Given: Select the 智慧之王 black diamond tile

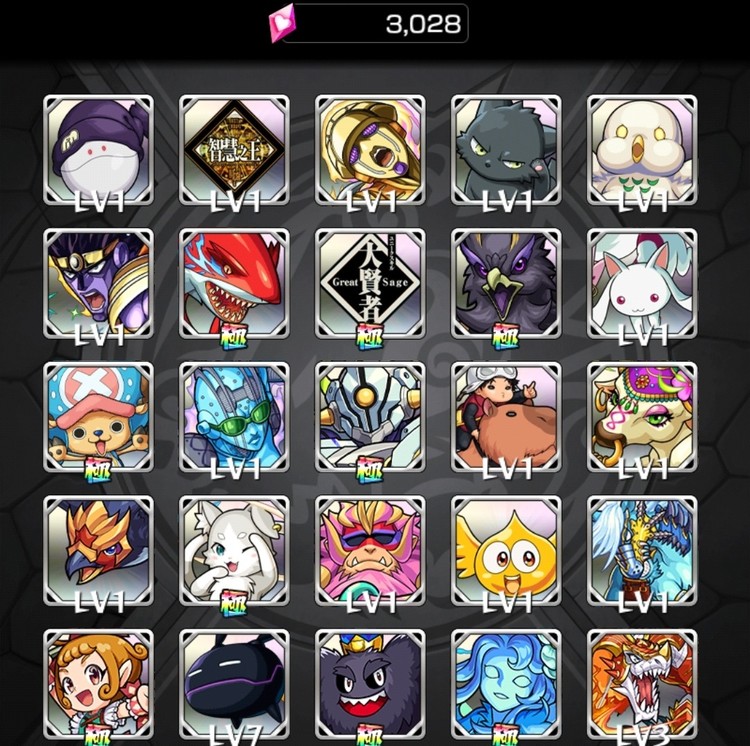Looking at the screenshot, I should point(234,149).
